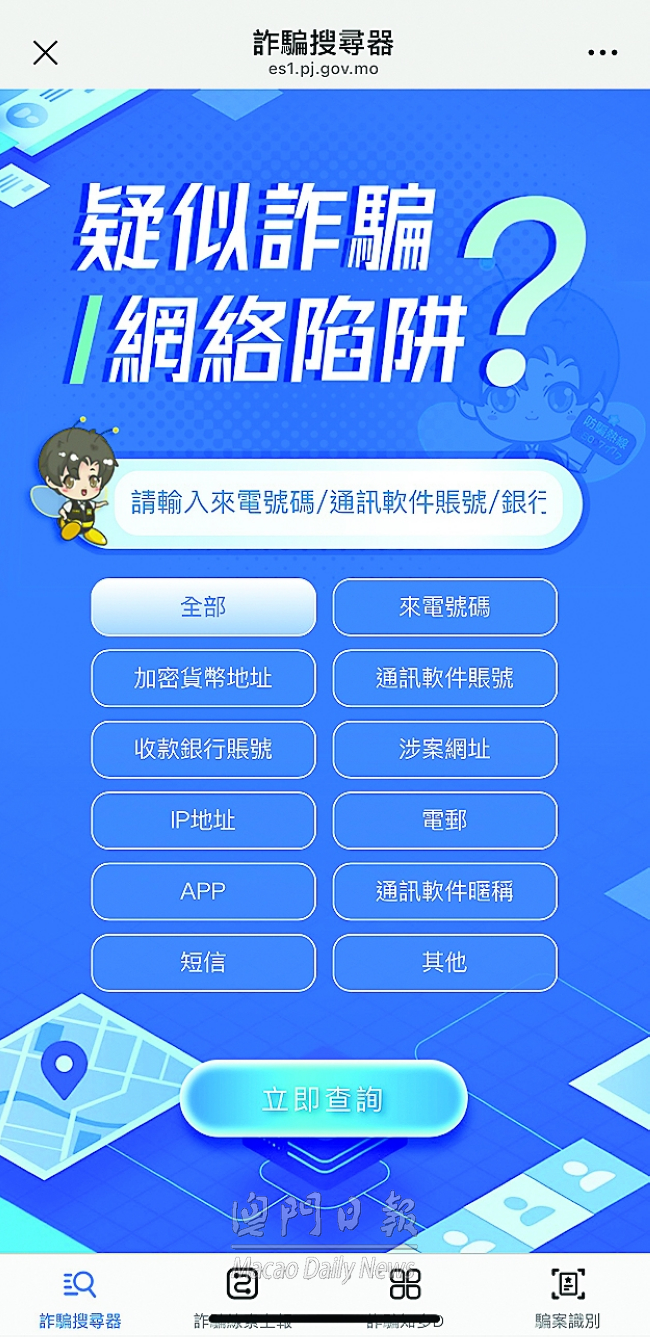Choose the 通訊軟件賬號 filter
The height and width of the screenshot is (1337, 650).
click(444, 678)
